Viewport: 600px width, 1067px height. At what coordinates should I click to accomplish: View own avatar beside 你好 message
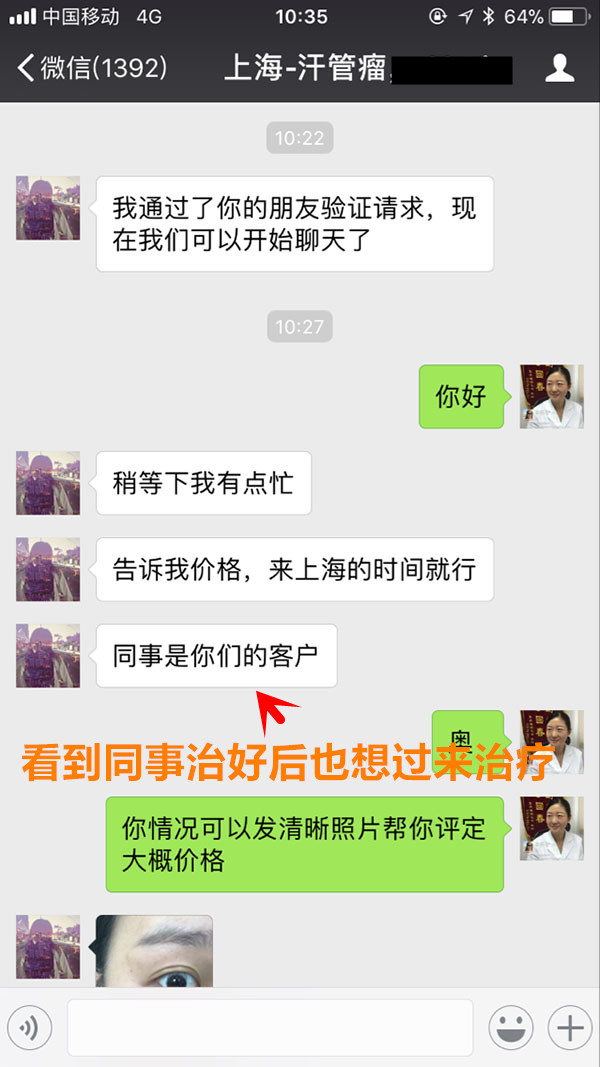[551, 396]
